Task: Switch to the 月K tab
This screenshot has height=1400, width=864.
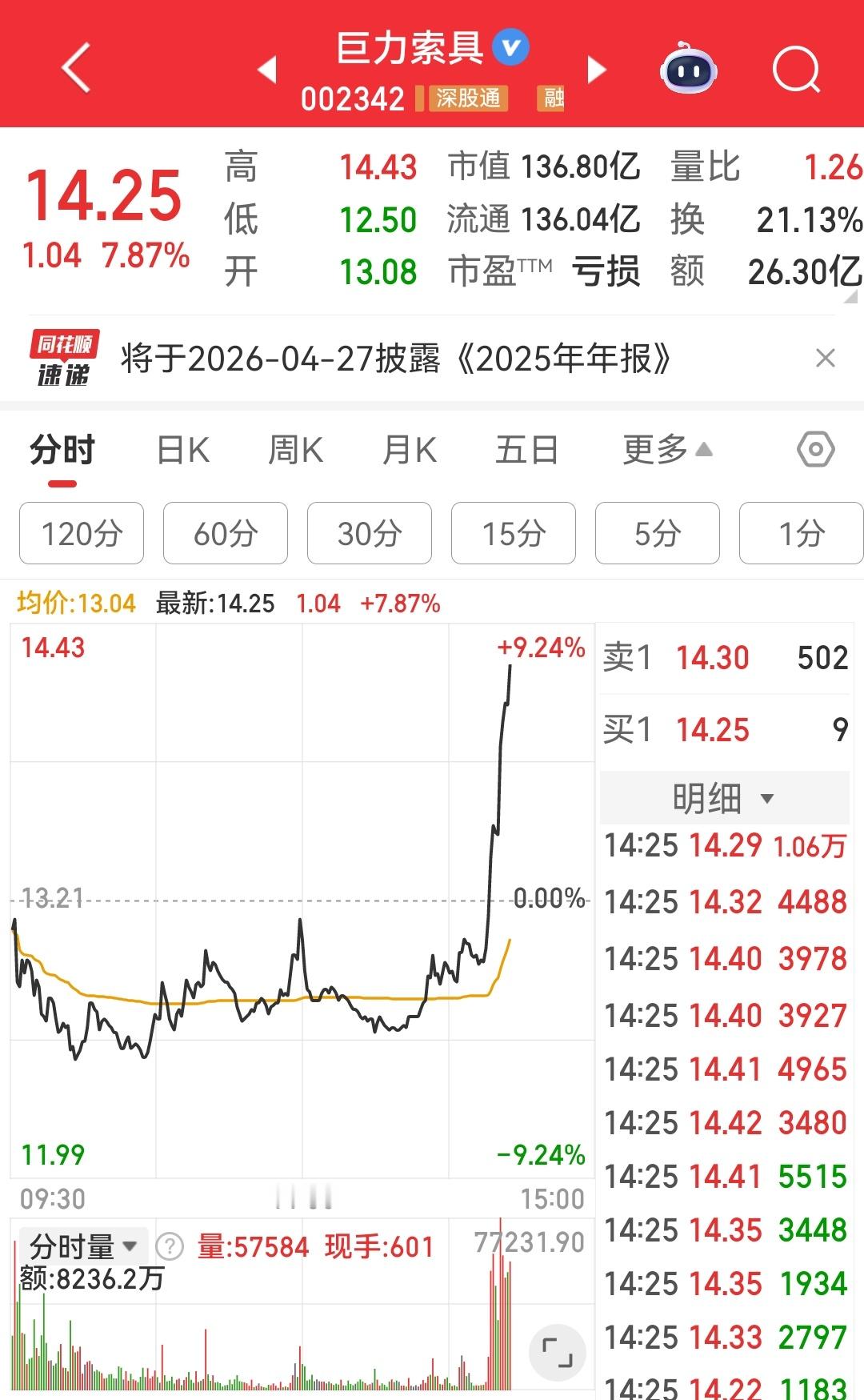Action: click(x=408, y=450)
